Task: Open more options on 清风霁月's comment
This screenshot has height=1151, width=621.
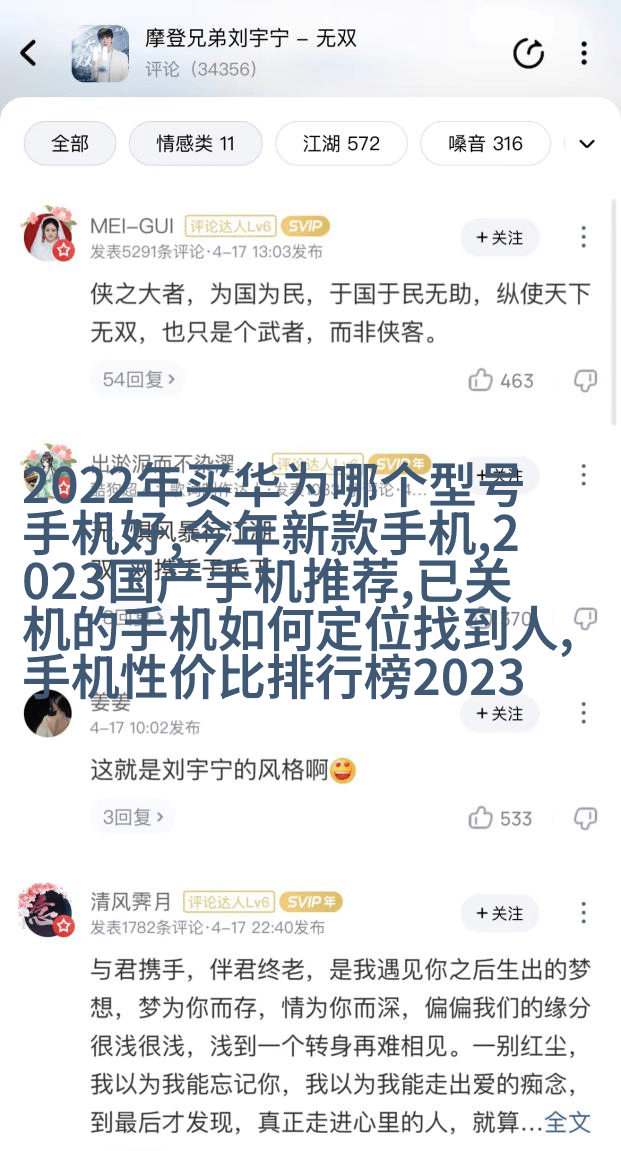Action: point(584,914)
